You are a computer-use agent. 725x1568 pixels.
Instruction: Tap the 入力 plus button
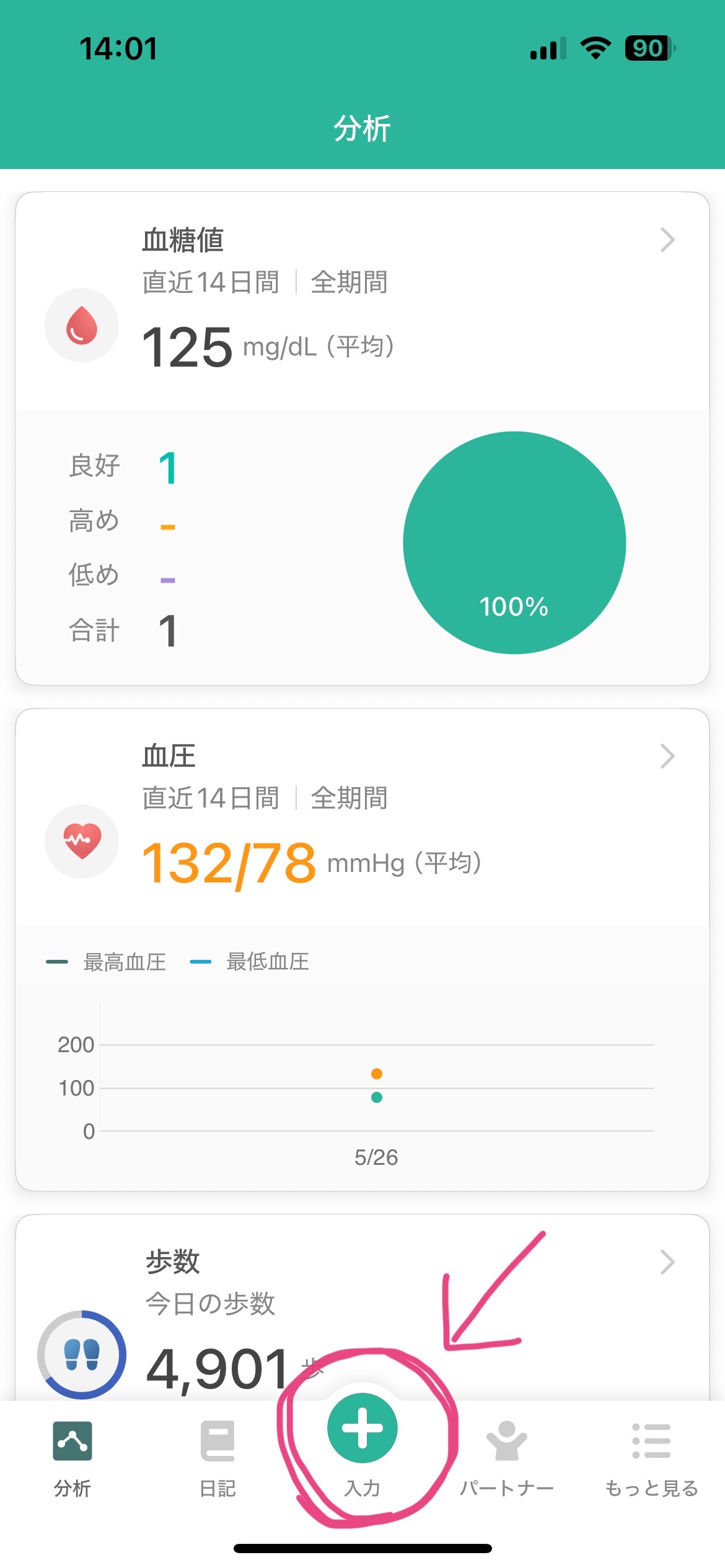pyautogui.click(x=362, y=1428)
